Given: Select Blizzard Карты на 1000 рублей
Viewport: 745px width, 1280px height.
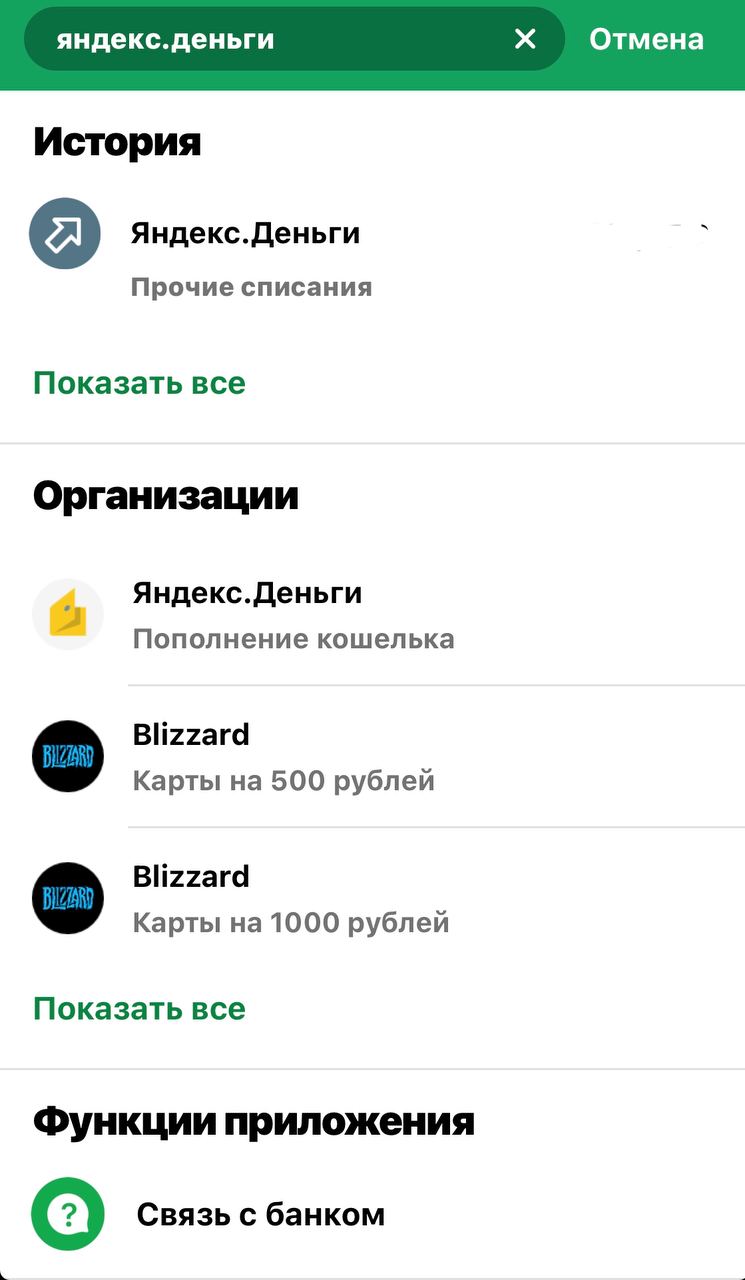Looking at the screenshot, I should tap(372, 898).
